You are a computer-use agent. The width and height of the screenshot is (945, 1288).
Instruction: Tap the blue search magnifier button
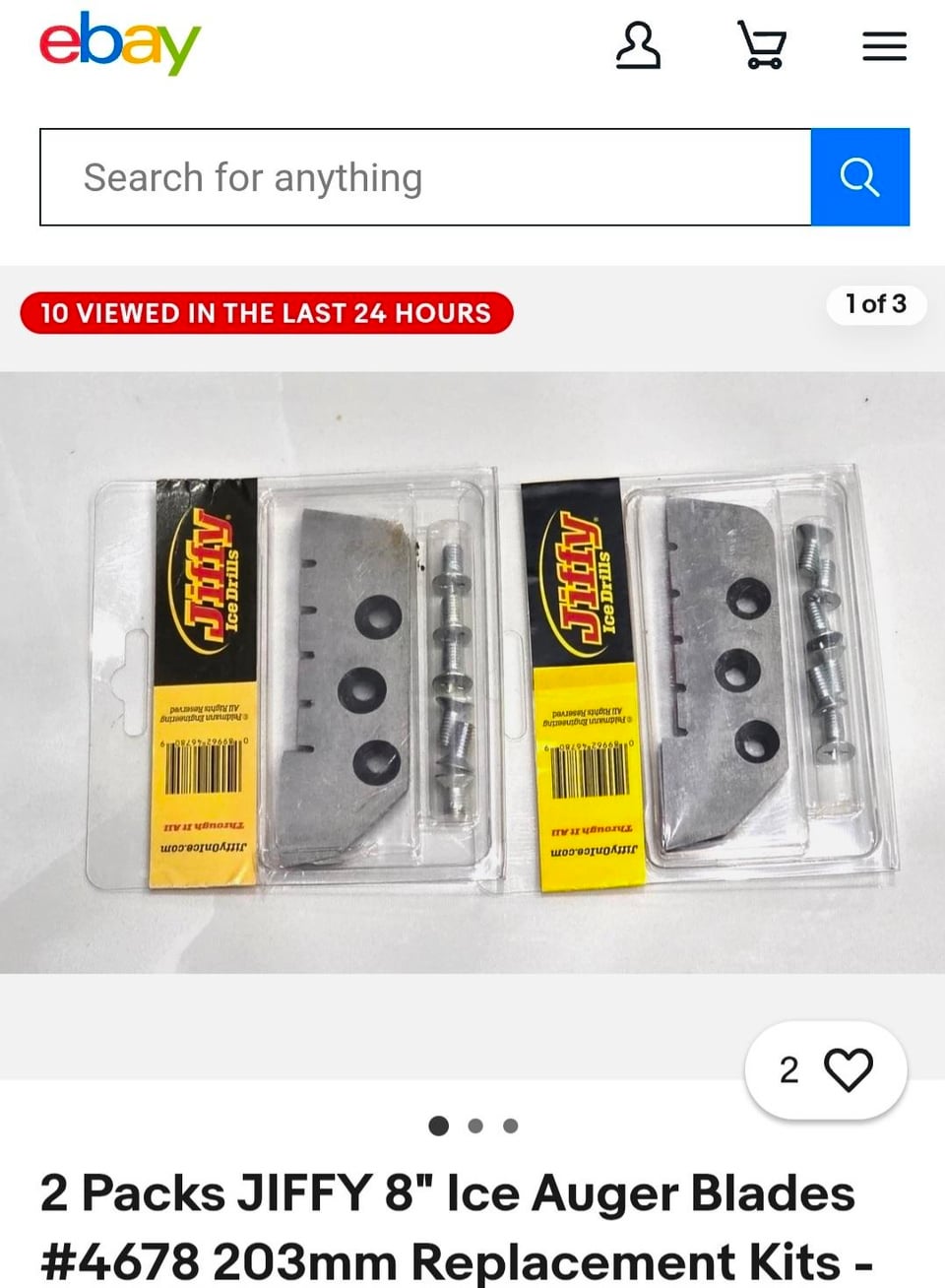859,177
